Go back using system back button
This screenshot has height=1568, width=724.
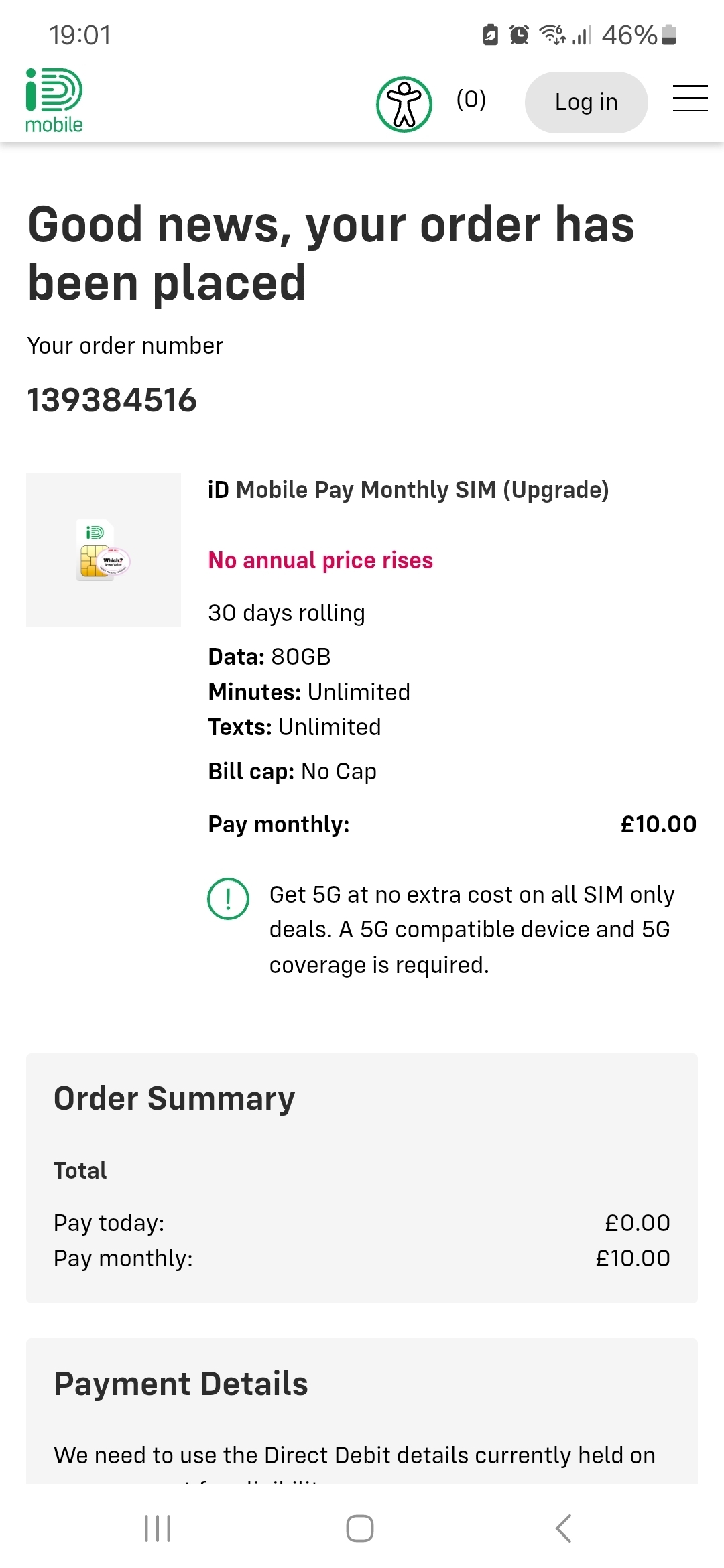point(564,1528)
